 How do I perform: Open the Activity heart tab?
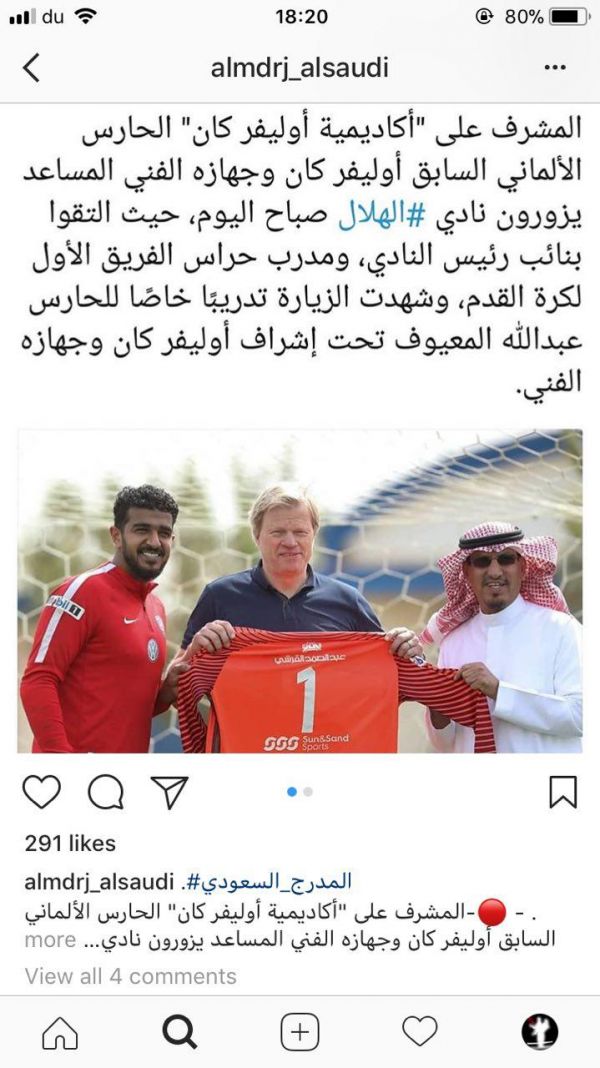[x=420, y=1032]
